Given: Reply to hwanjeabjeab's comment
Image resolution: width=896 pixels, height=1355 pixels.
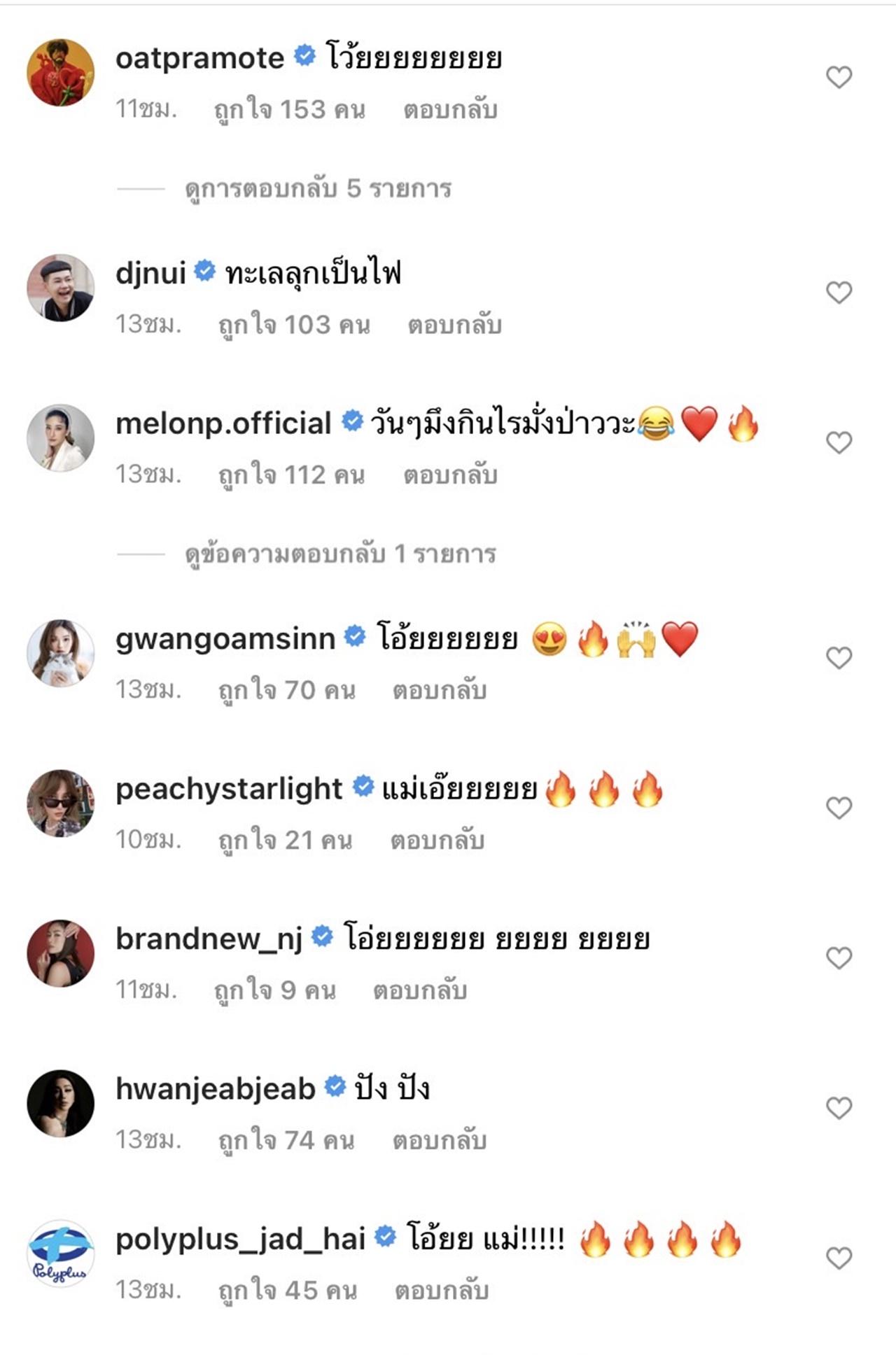Looking at the screenshot, I should click(x=439, y=1141).
